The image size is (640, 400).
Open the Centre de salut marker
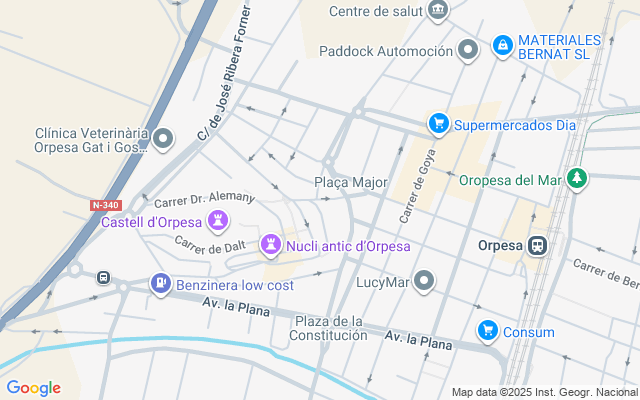[437, 12]
